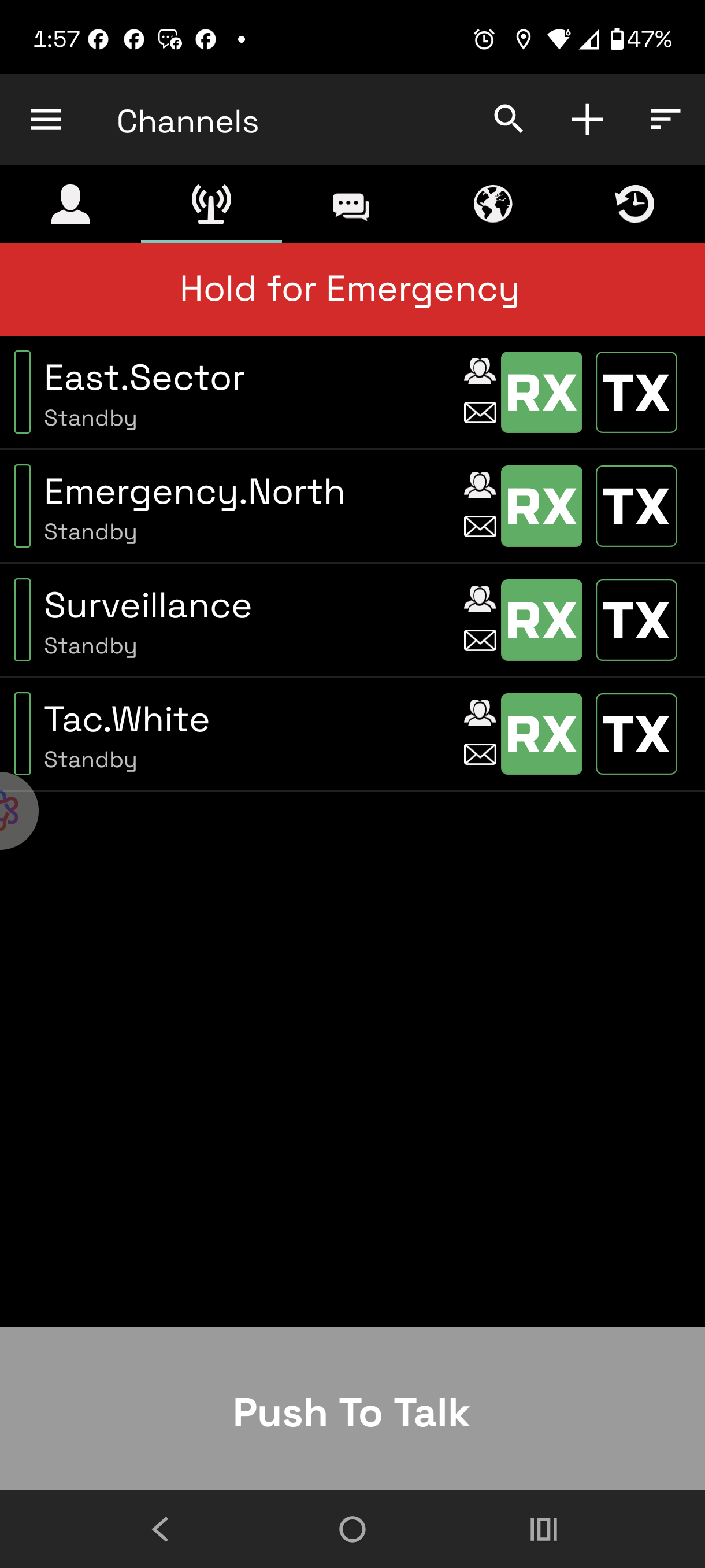Toggle RX for Emergency.North channel

click(541, 506)
